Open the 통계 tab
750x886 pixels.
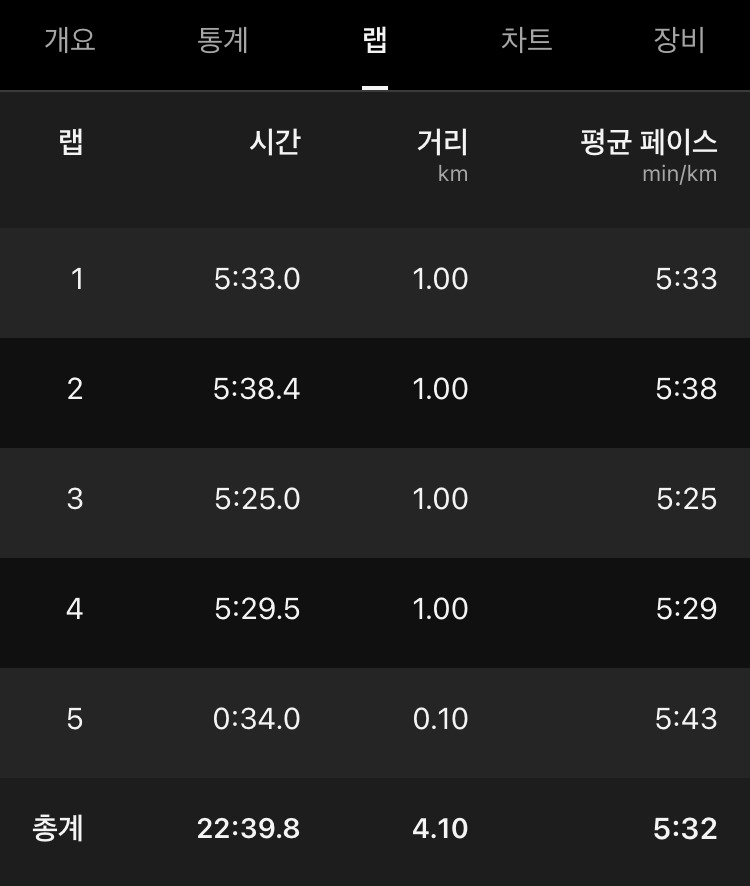[x=223, y=40]
